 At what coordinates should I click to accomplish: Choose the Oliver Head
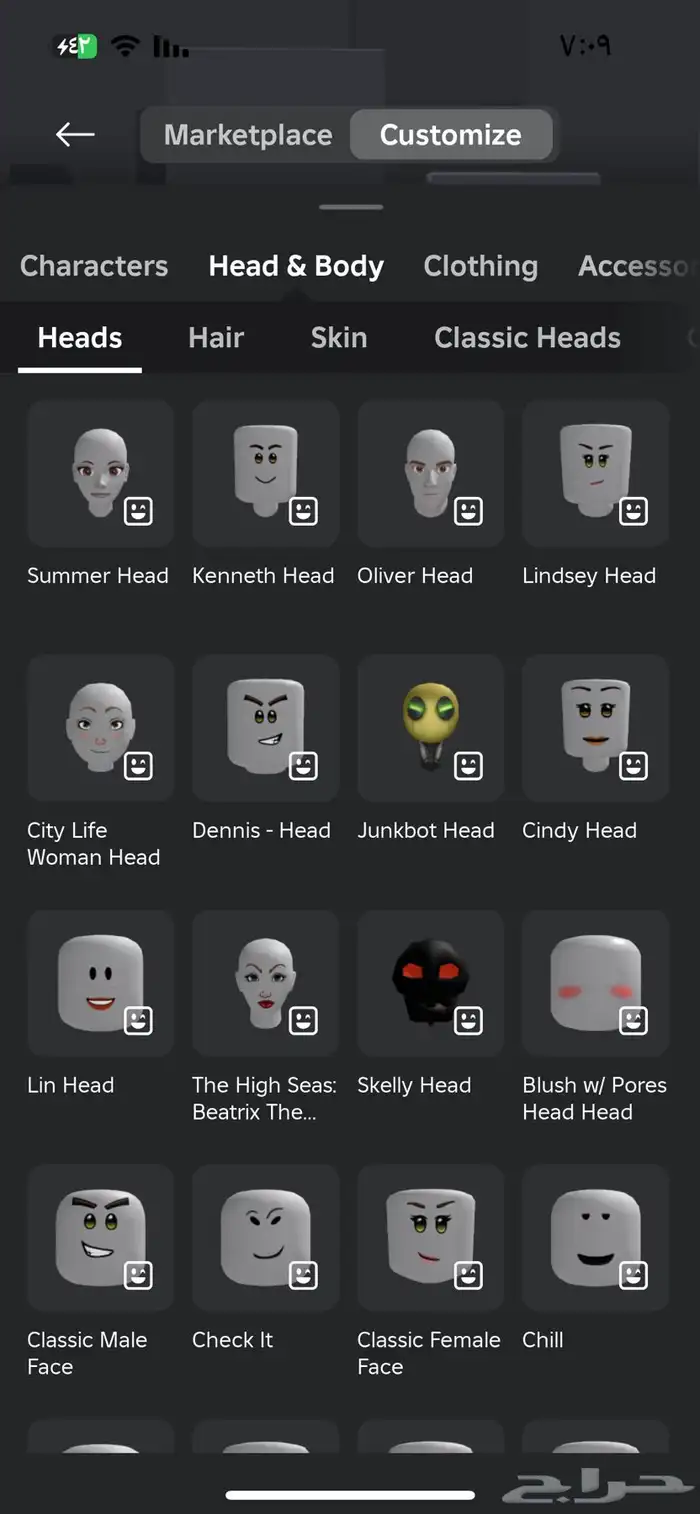[x=430, y=473]
